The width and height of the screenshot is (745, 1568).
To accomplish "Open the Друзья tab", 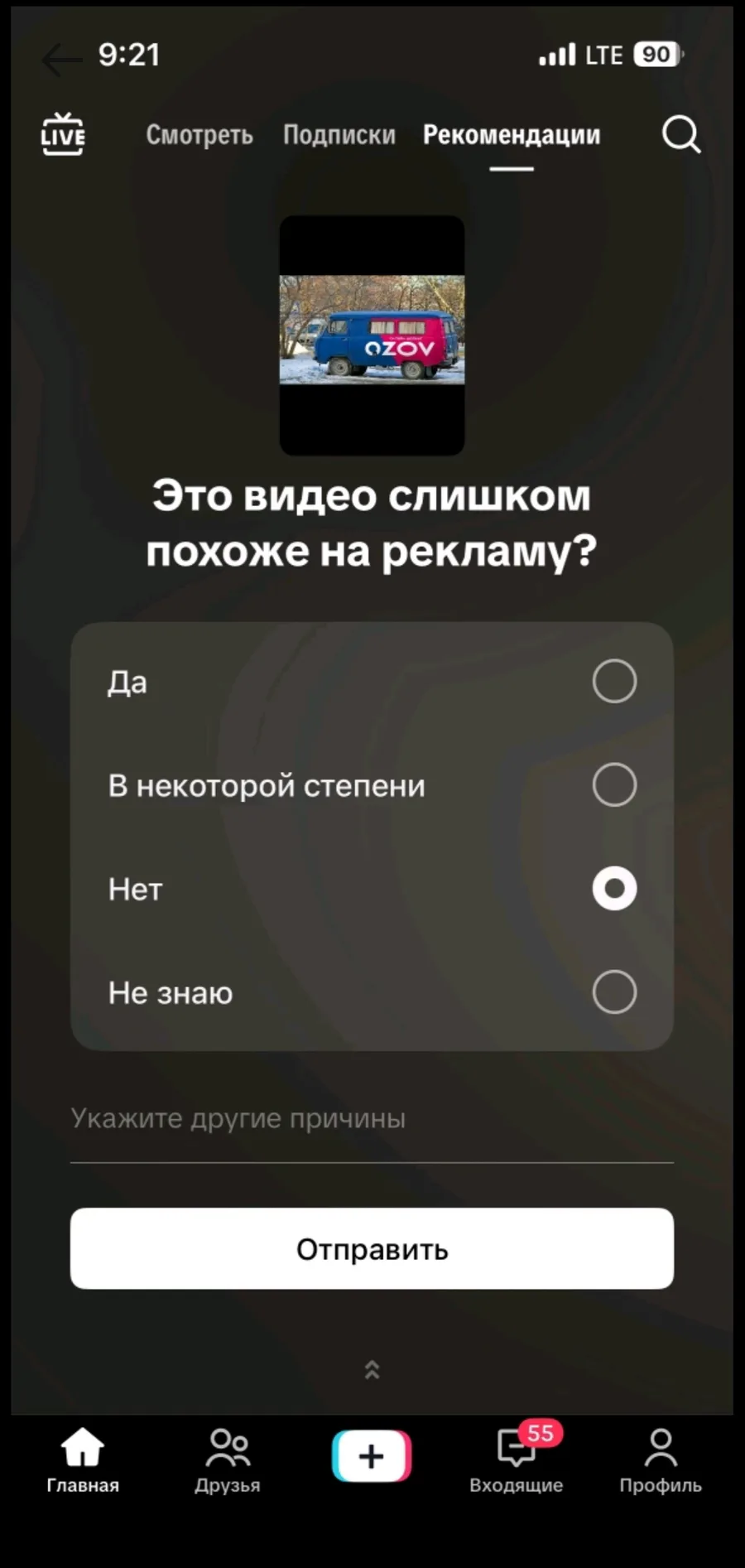I will [228, 1460].
